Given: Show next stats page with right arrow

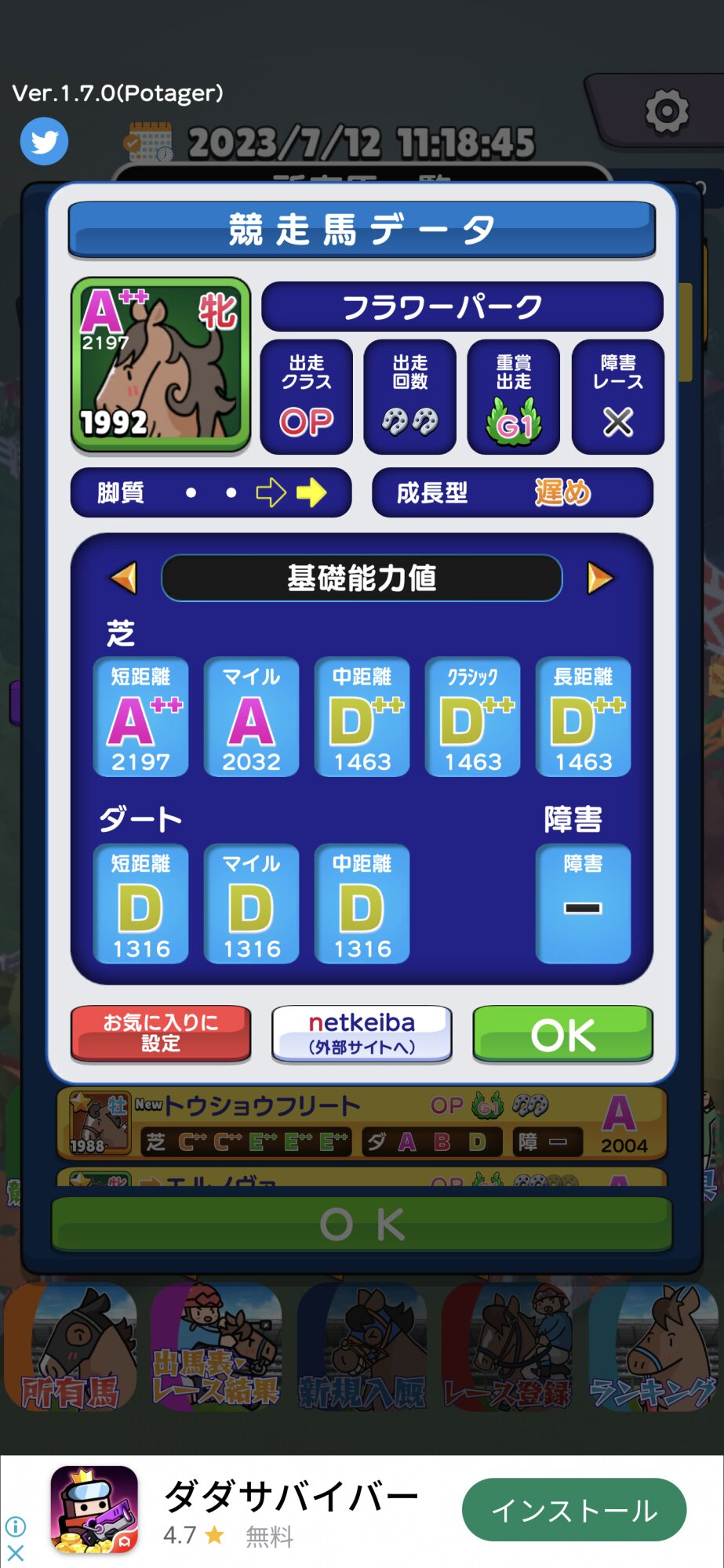Looking at the screenshot, I should [x=600, y=578].
